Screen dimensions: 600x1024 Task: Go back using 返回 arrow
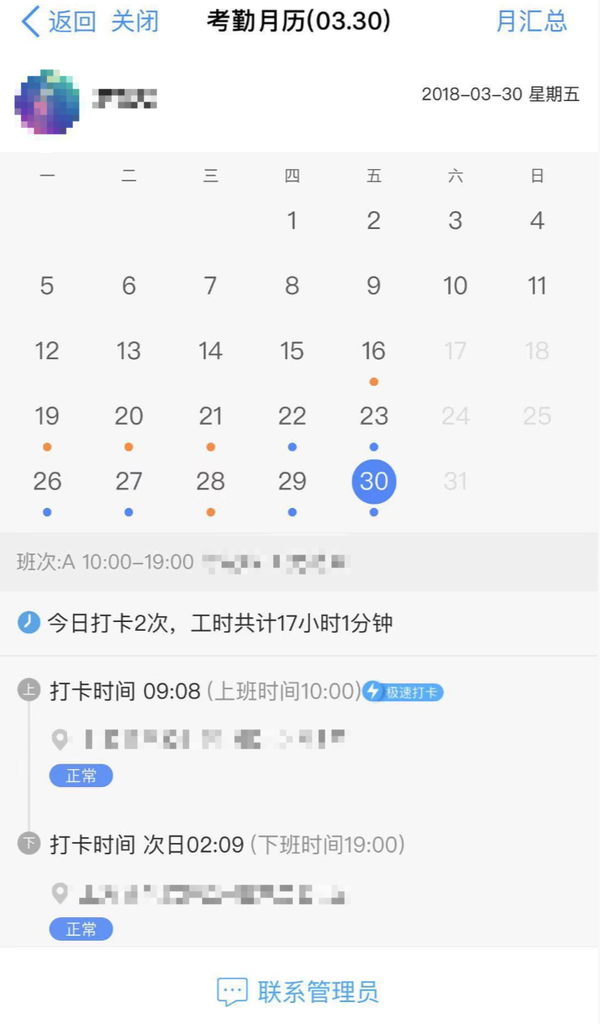[x=58, y=21]
